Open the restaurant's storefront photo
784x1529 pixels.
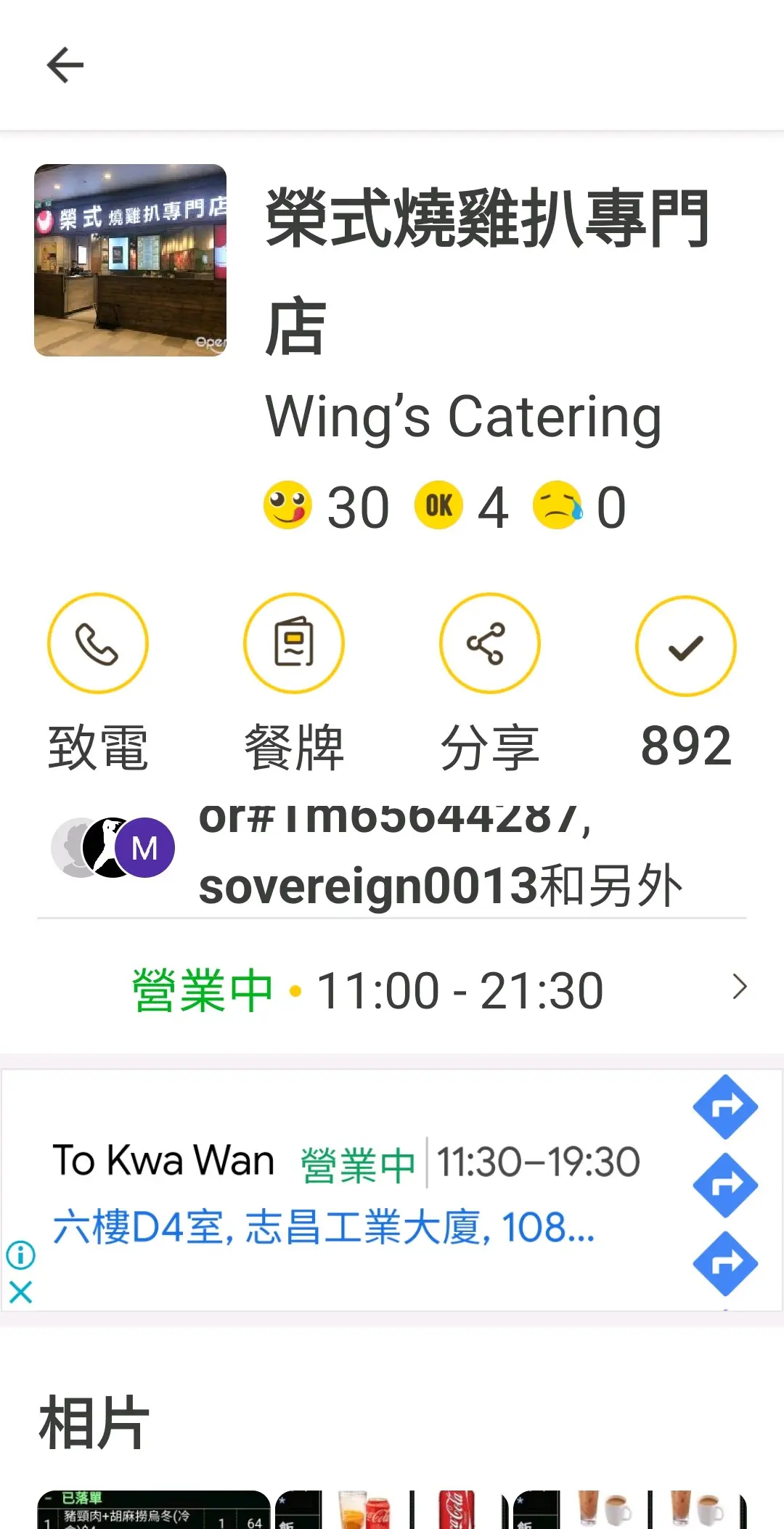[x=131, y=260]
